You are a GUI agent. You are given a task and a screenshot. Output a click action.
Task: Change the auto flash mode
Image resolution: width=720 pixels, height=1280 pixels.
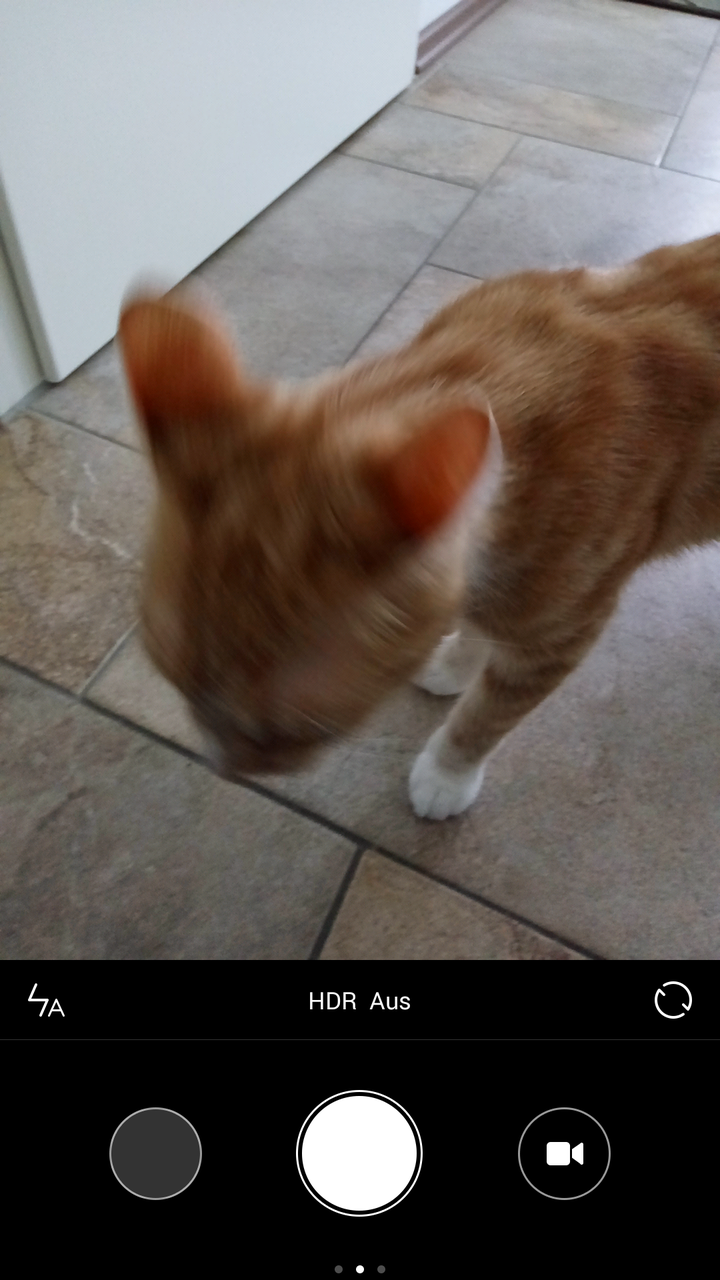[x=45, y=1001]
